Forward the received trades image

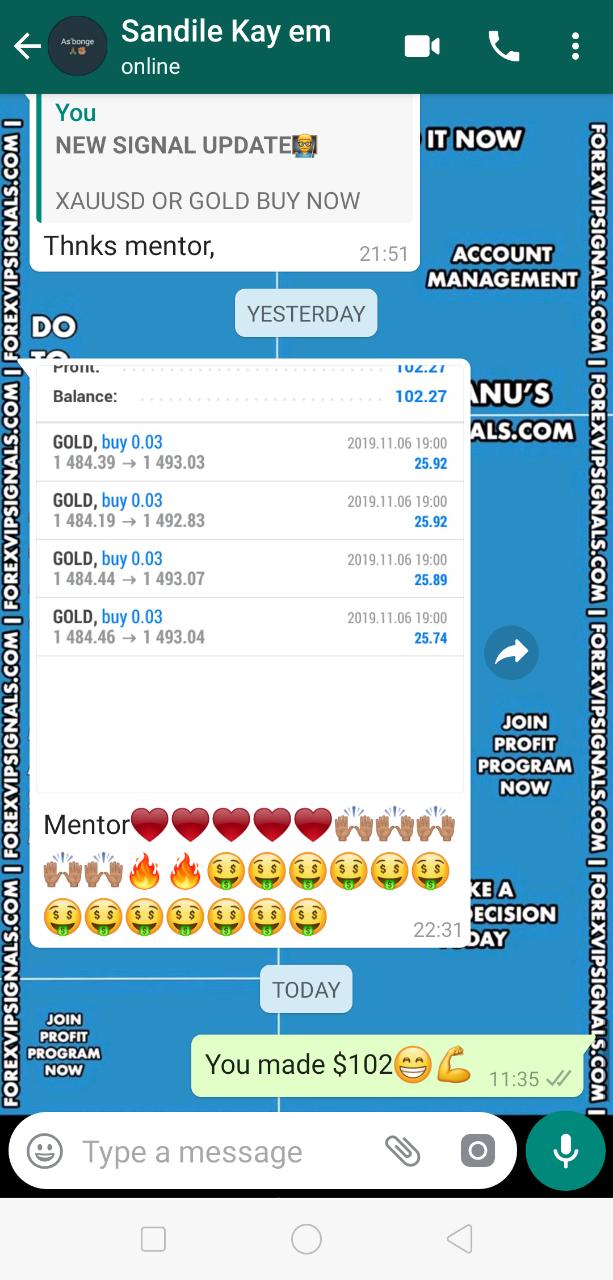(x=511, y=654)
